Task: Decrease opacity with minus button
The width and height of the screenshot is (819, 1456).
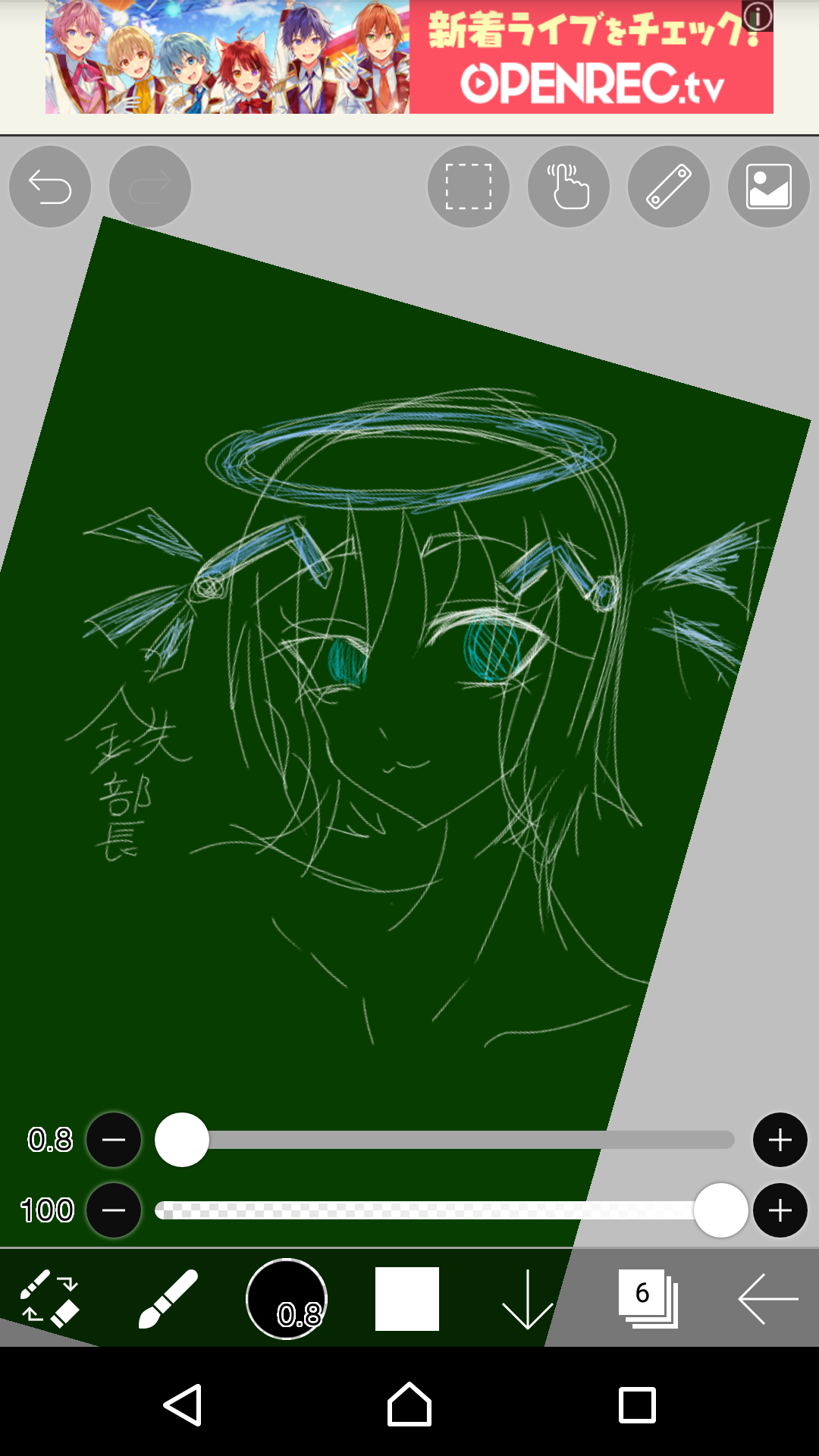Action: pos(114,1210)
